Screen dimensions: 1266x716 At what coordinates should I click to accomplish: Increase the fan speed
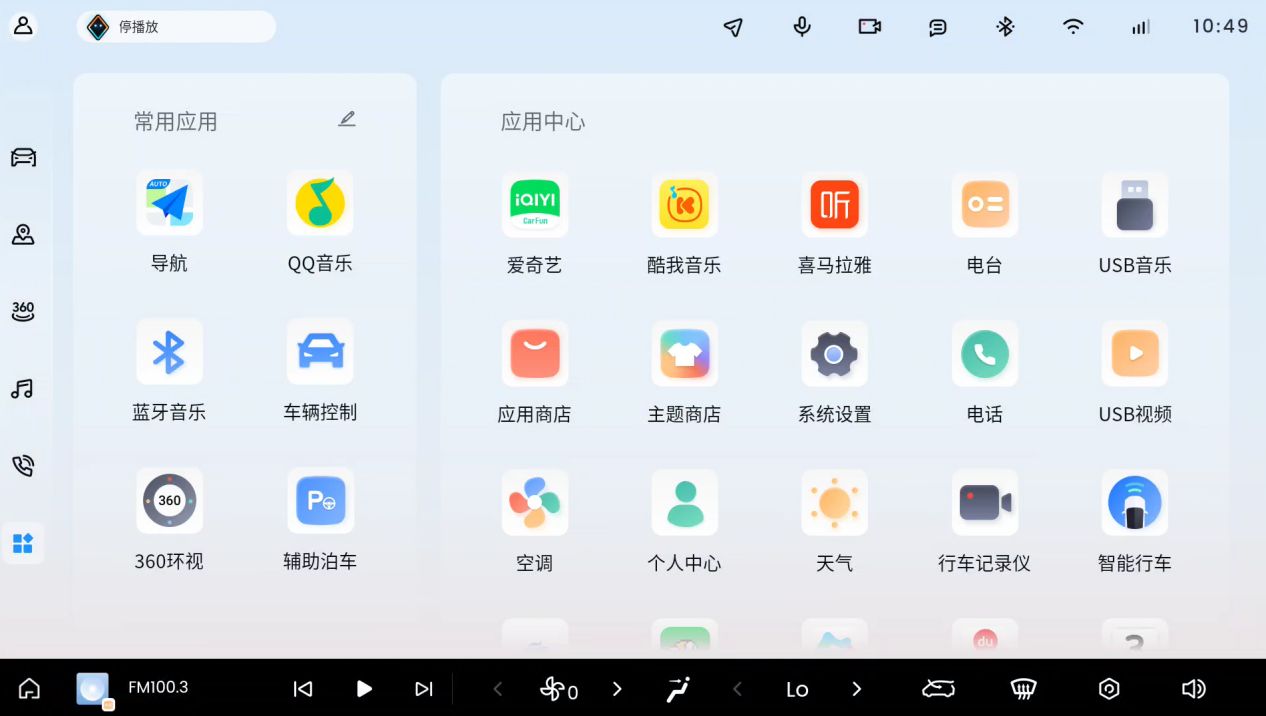pos(617,689)
